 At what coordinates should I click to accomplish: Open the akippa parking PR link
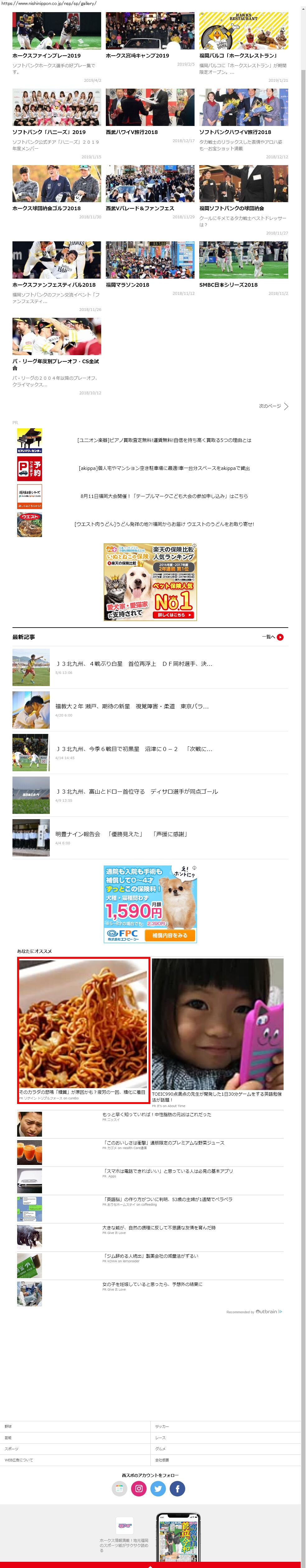click(164, 468)
